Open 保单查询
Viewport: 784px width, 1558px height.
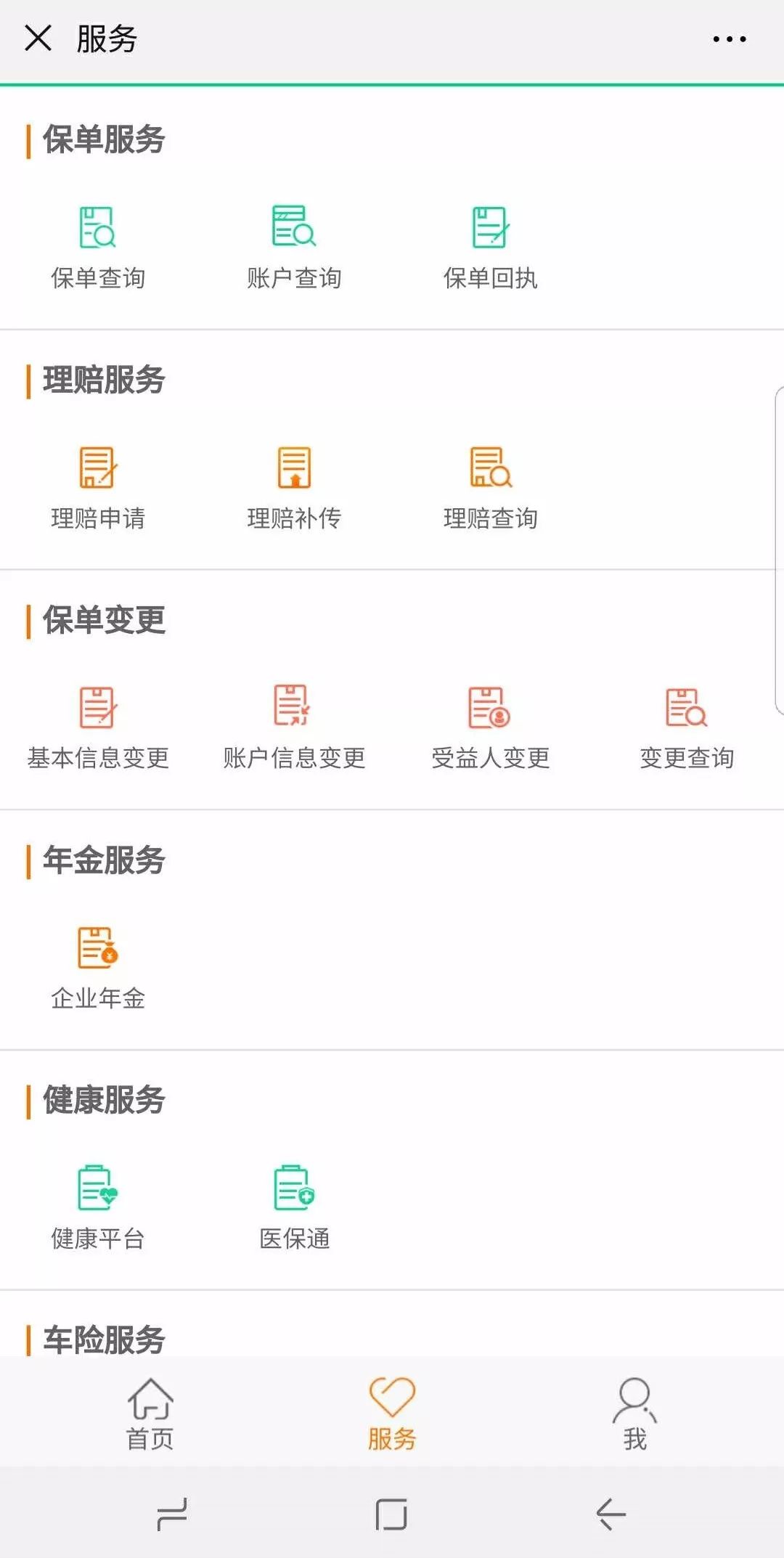click(98, 248)
